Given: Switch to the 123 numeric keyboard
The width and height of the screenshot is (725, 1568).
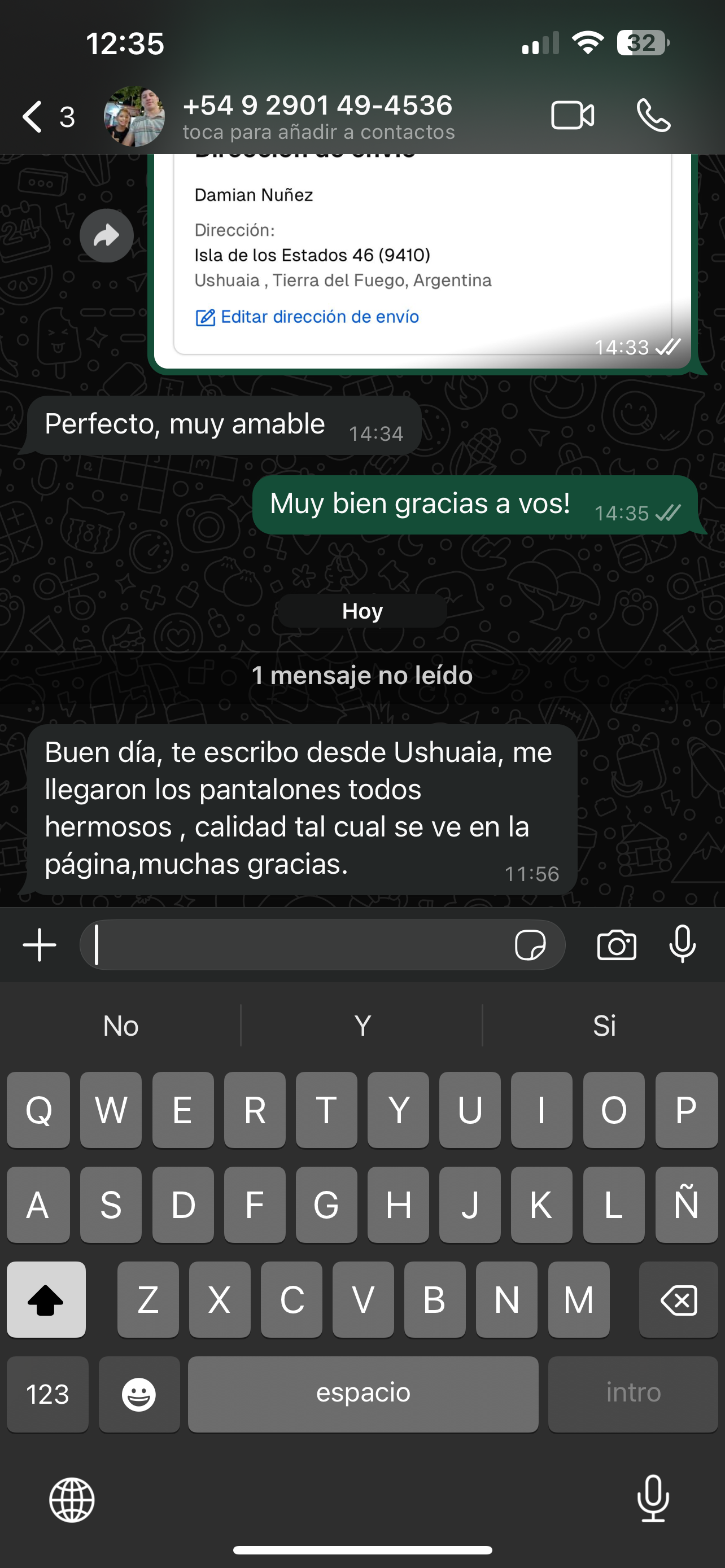Looking at the screenshot, I should [47, 1394].
